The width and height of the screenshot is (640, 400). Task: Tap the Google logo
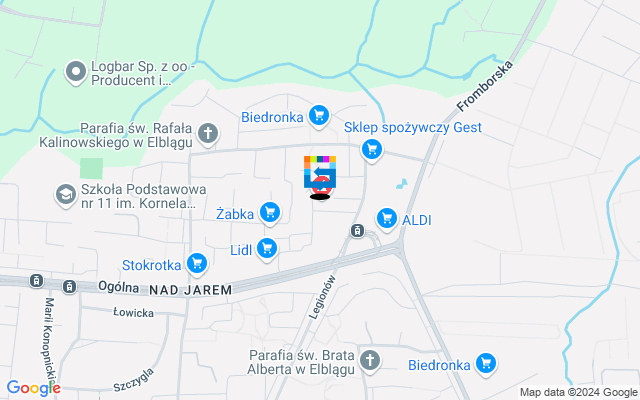(32, 388)
